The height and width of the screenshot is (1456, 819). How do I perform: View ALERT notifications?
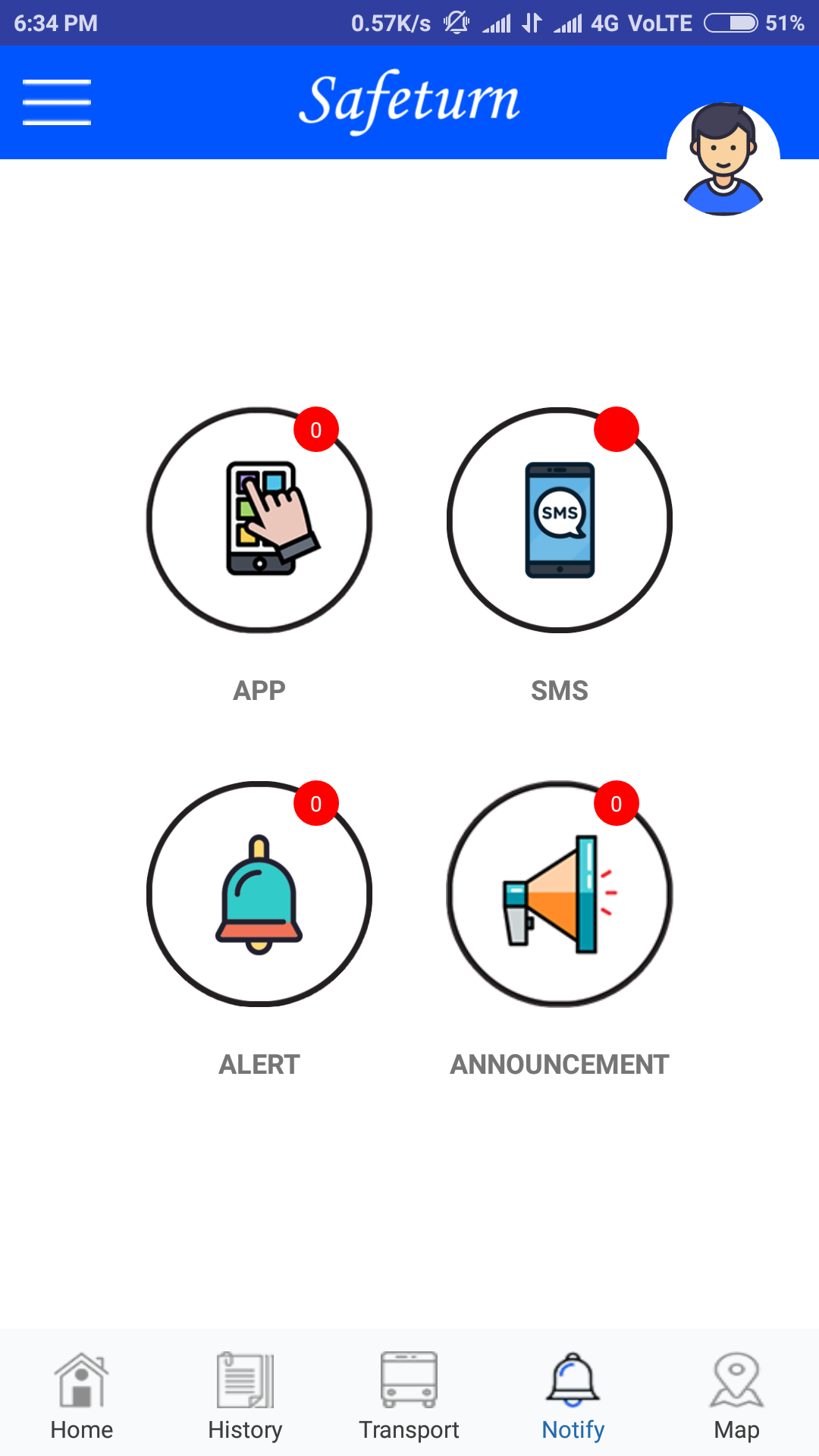259,894
